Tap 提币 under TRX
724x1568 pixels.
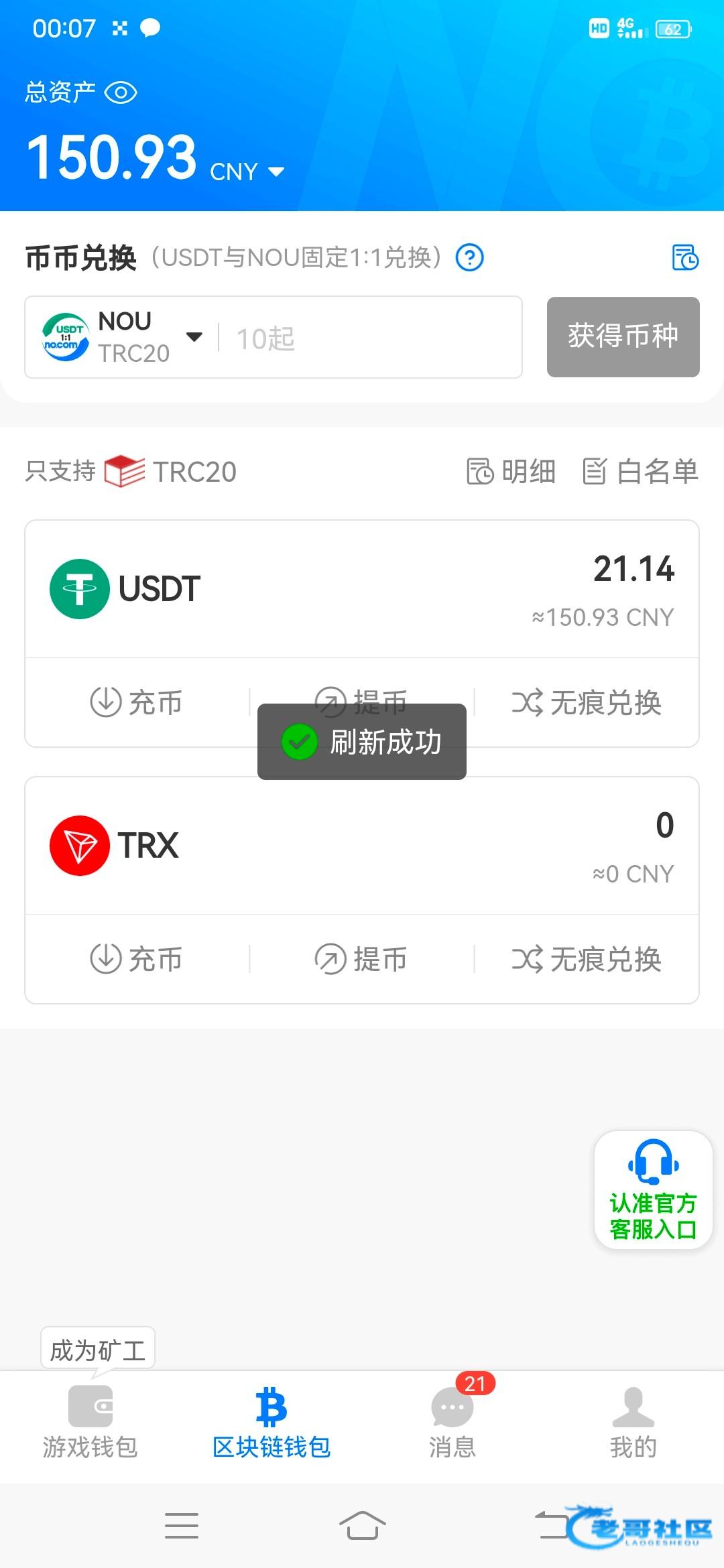tap(361, 959)
